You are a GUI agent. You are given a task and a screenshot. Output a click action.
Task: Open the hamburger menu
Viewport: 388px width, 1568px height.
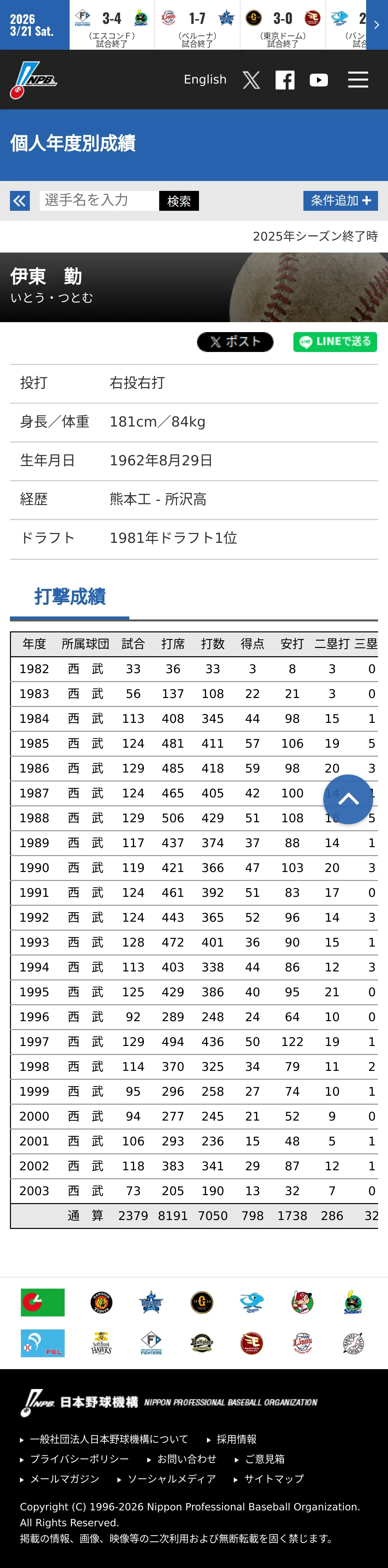[x=357, y=80]
